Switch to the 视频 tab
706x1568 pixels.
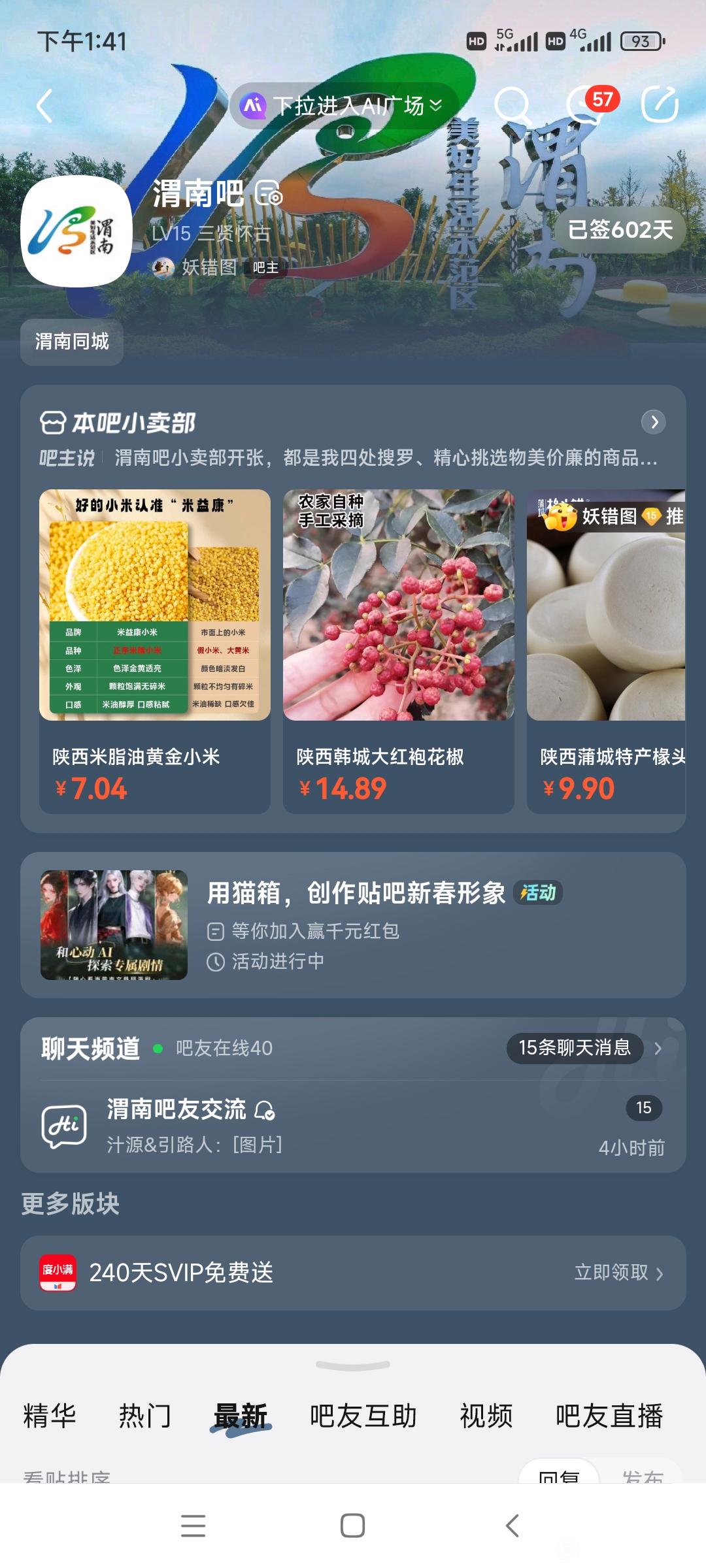point(486,1416)
